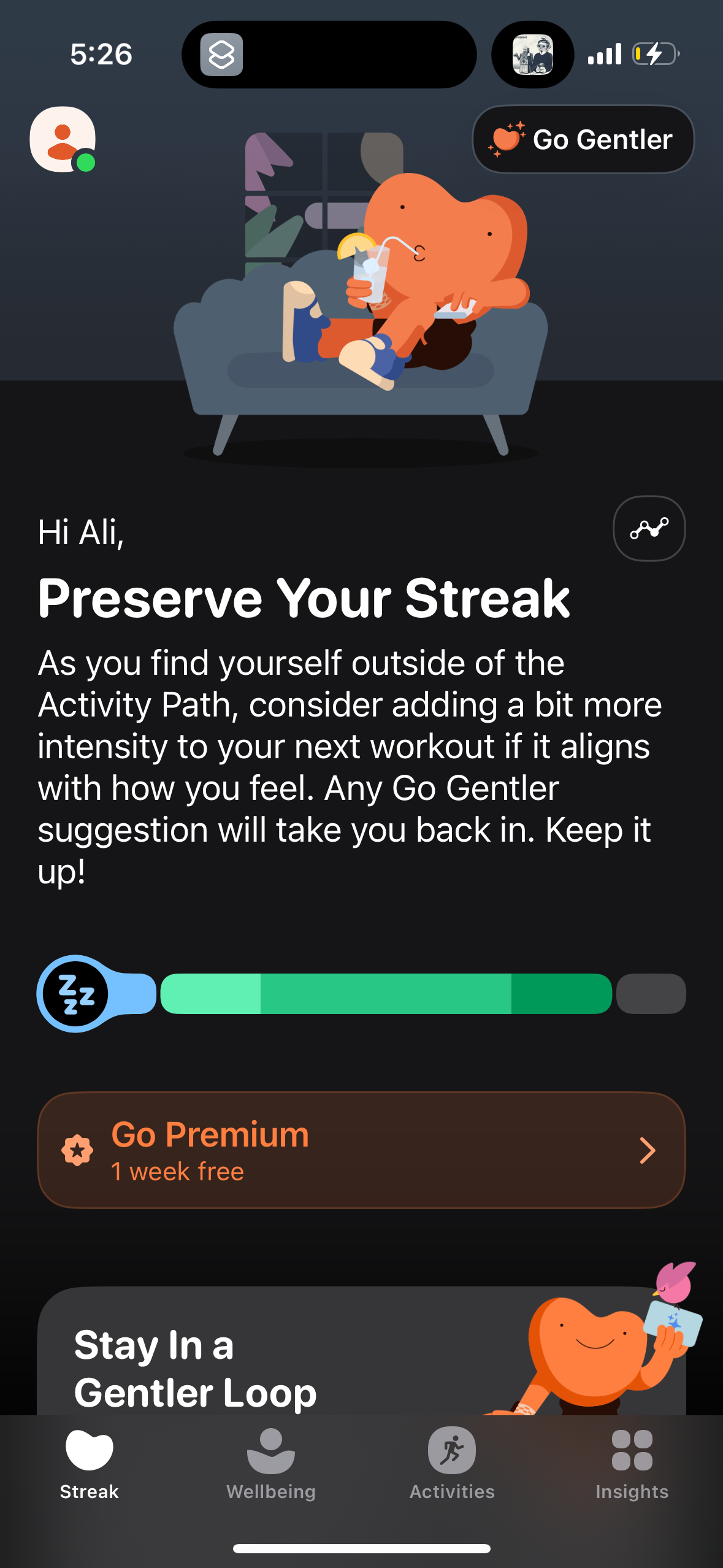Open the Go Premium 1 week free offer
Screen dimensions: 723x1568
(x=361, y=1150)
